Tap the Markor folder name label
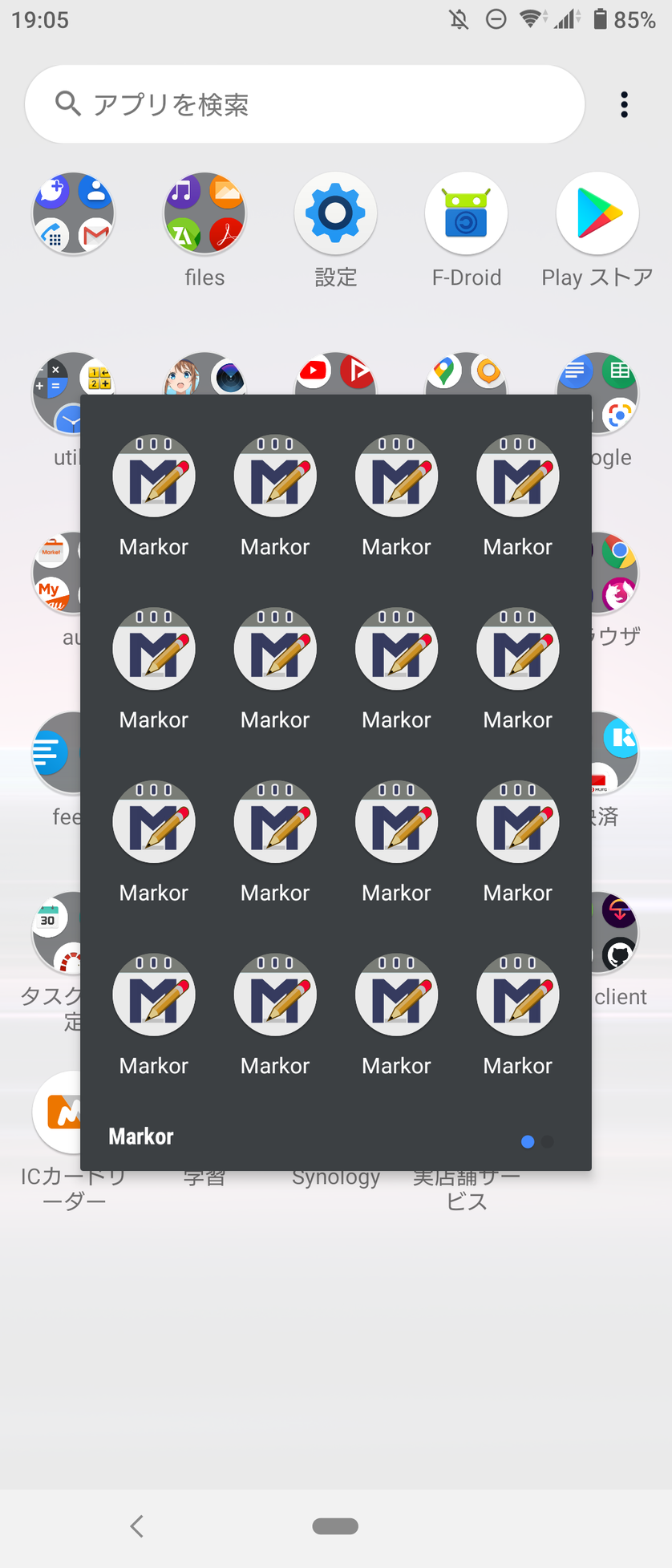 [141, 1136]
